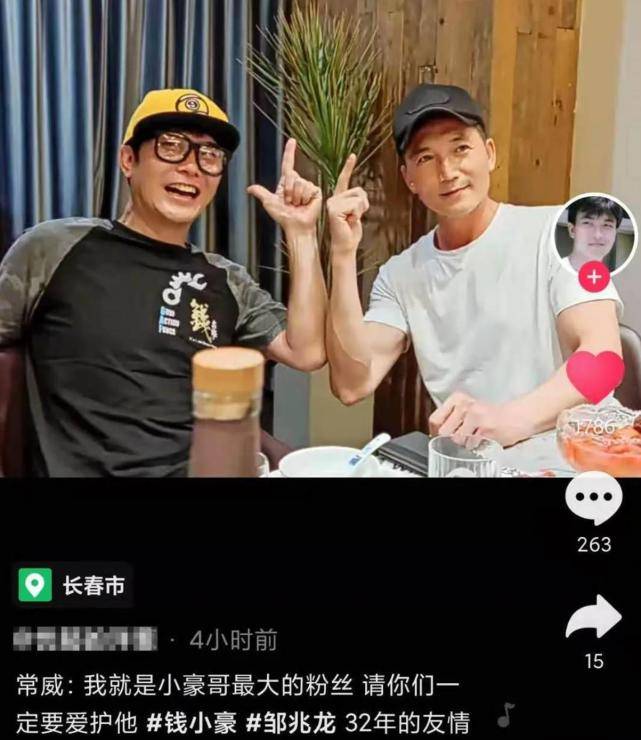Open the #邹兆龙 hashtag
This screenshot has width=641, height=740.
click(x=289, y=722)
